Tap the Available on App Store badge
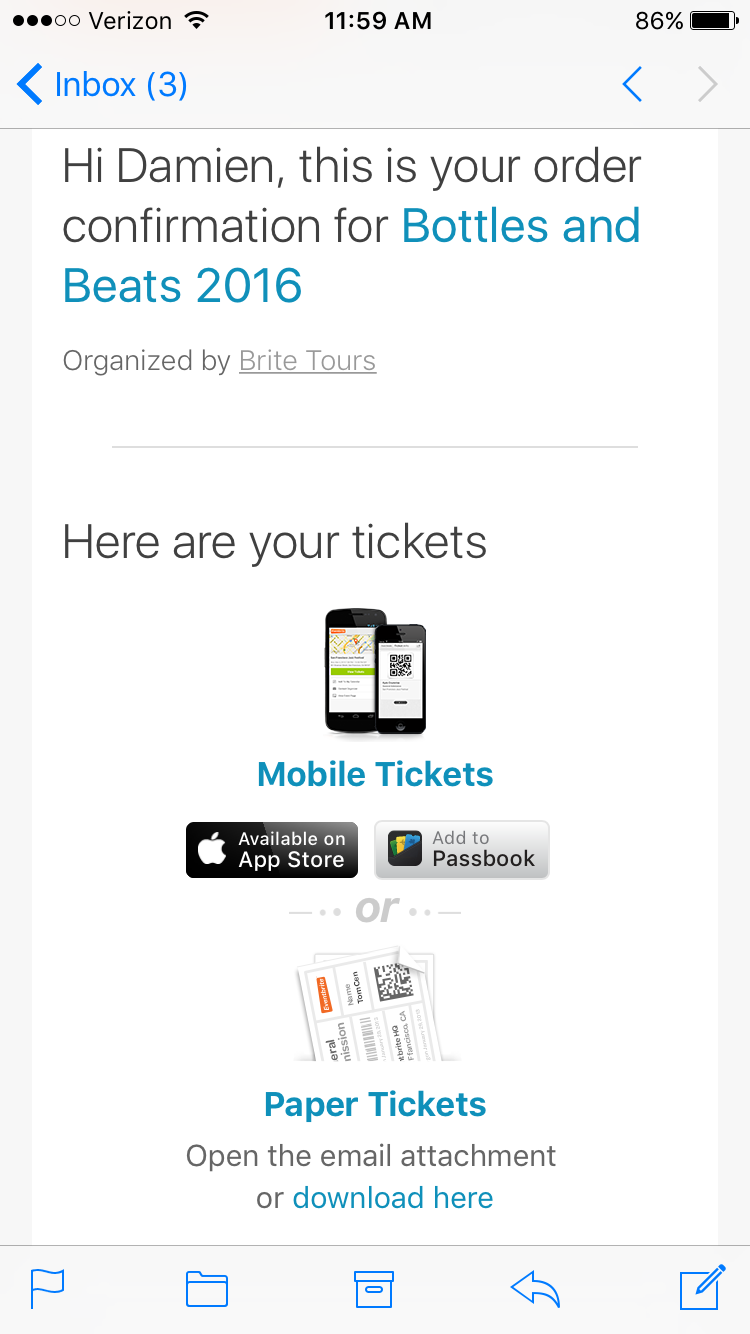The image size is (750, 1334). tap(272, 850)
